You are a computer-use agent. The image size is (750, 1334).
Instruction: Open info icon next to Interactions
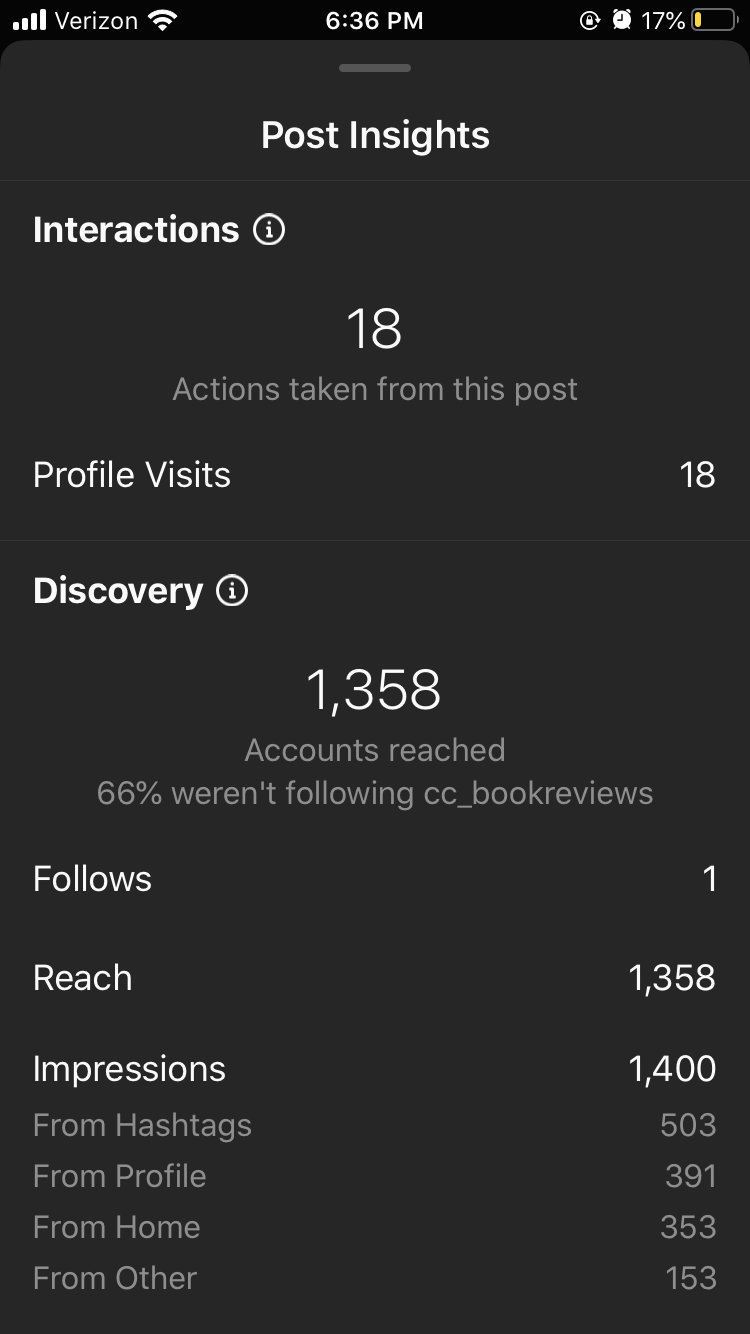[x=268, y=230]
